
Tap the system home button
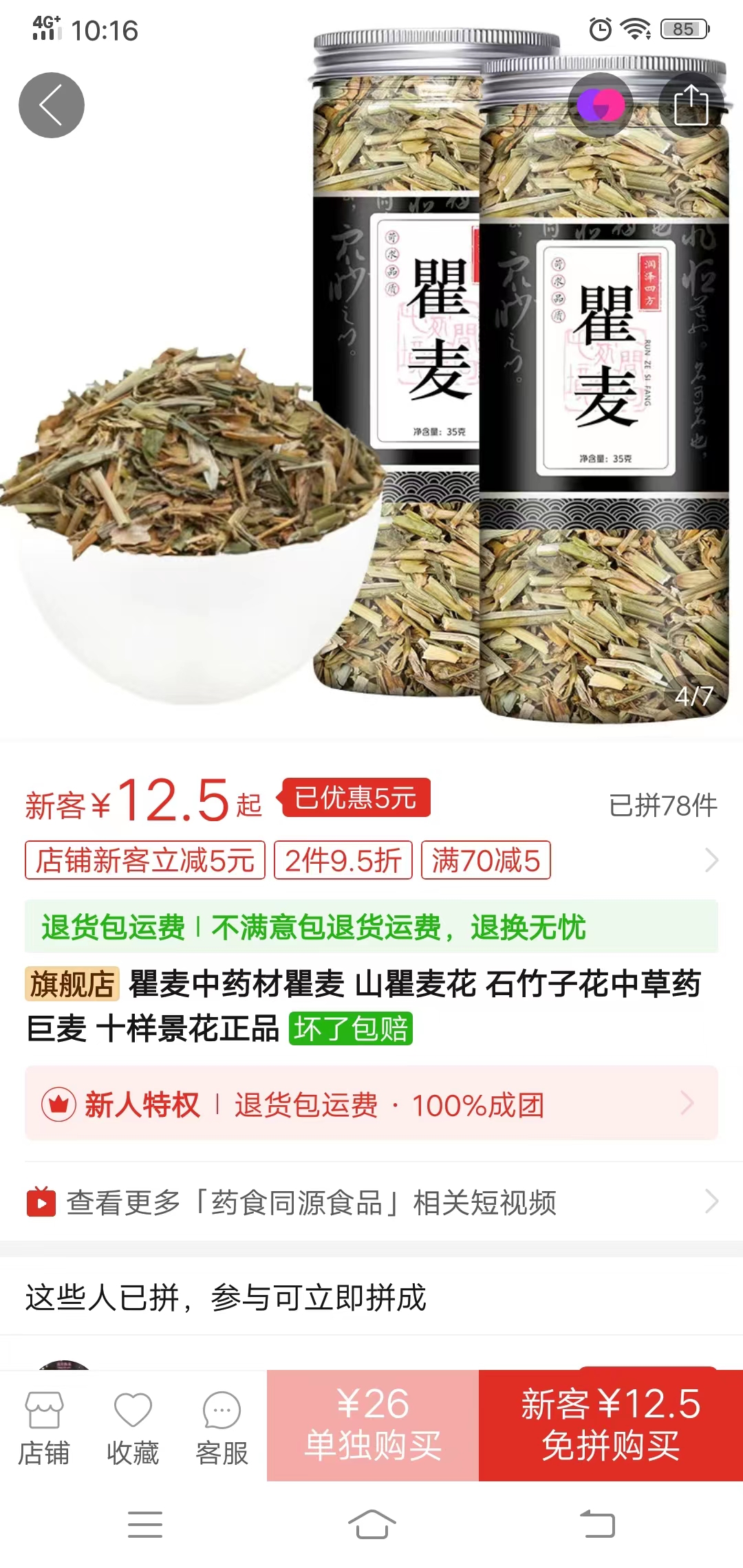371,1524
